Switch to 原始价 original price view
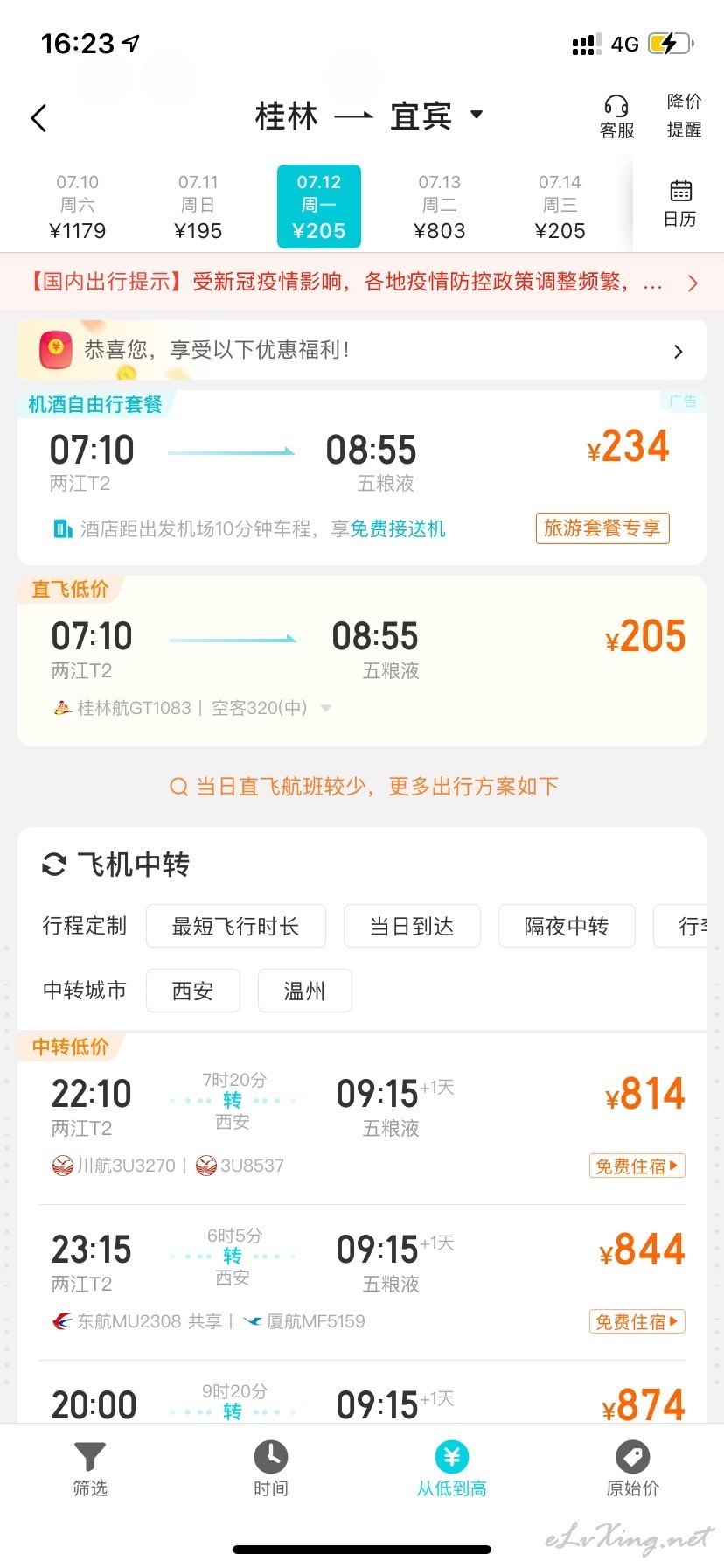 (x=633, y=1469)
